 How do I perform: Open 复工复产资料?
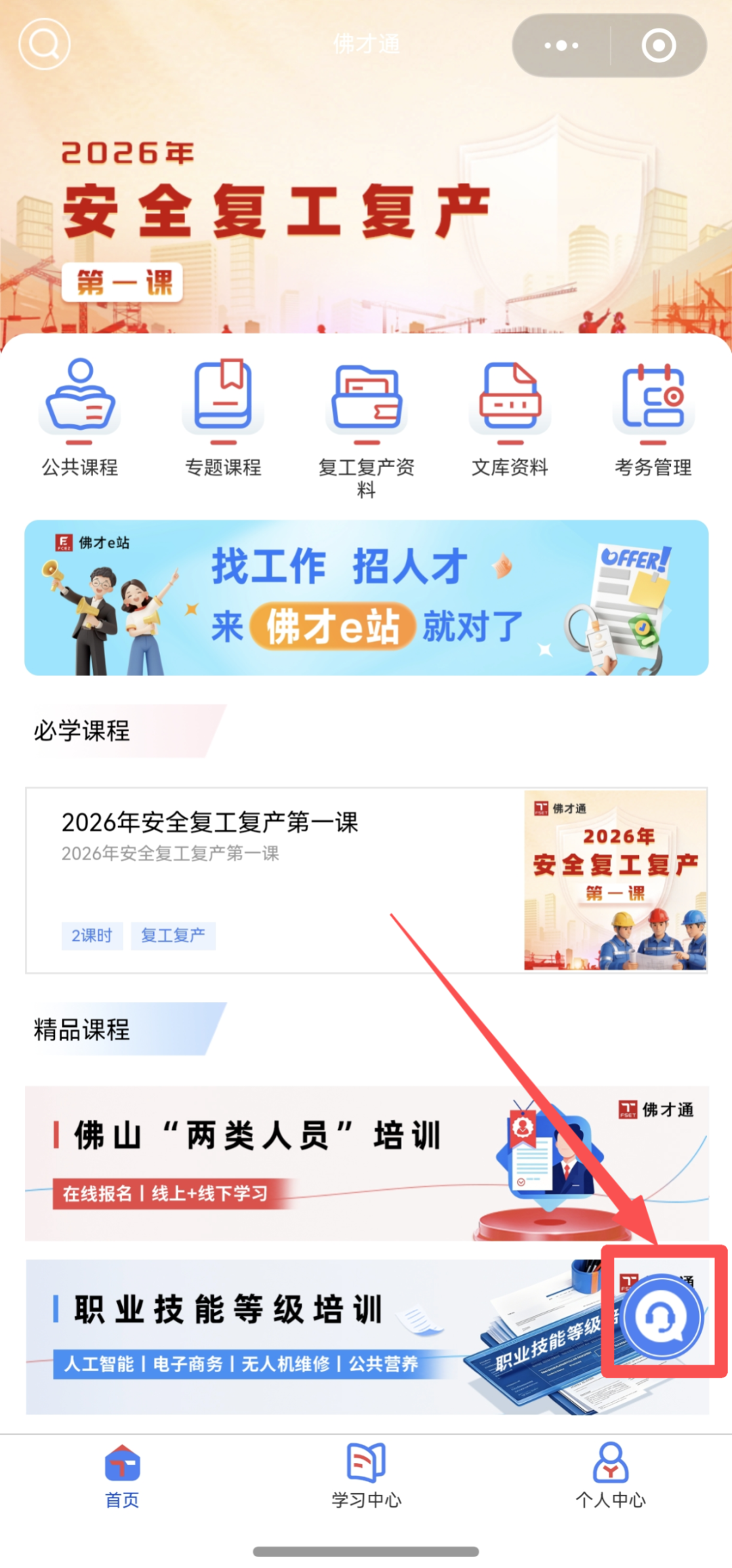pyautogui.click(x=367, y=427)
